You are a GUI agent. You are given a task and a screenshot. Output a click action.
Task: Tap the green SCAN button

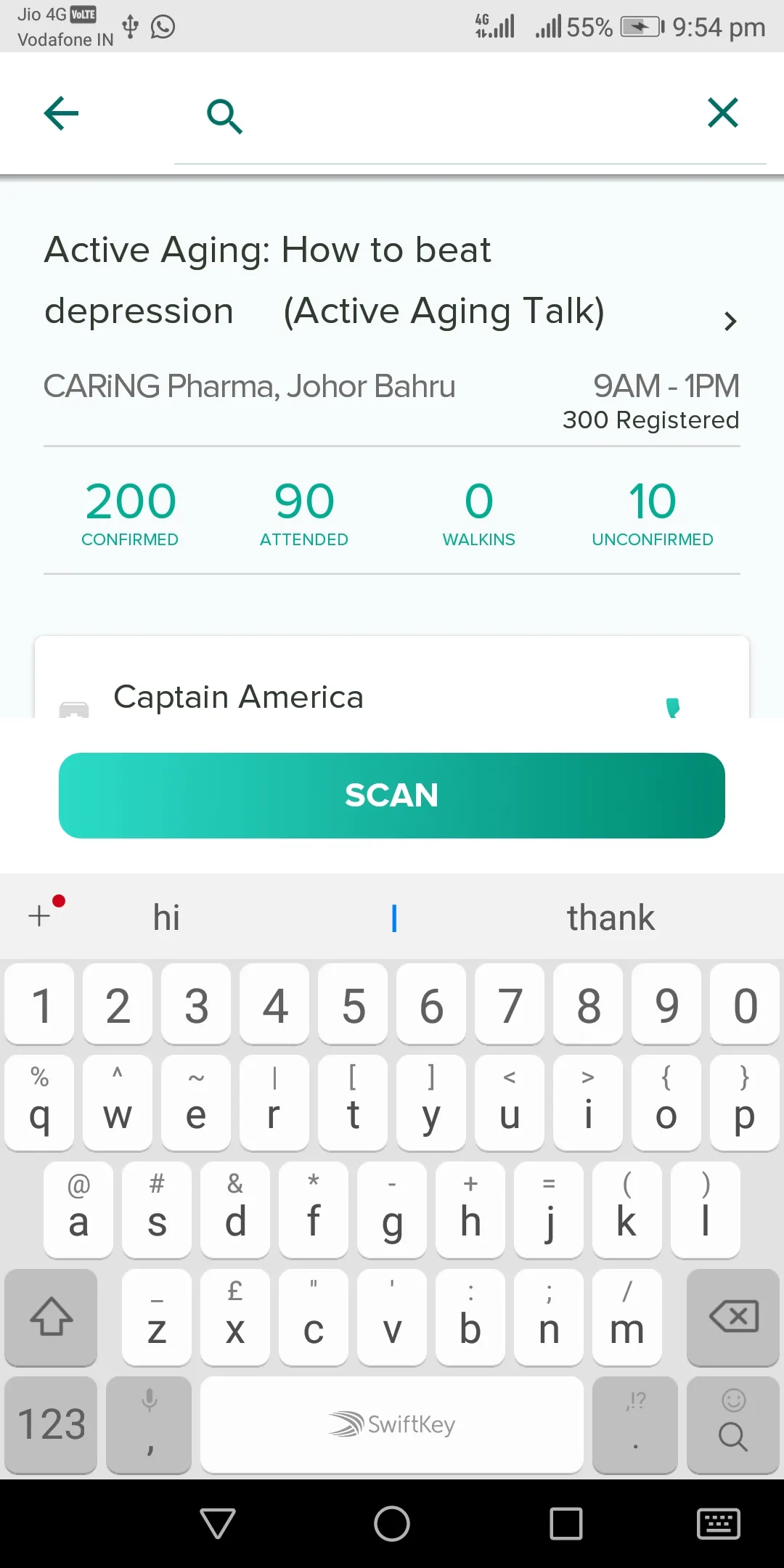pos(392,795)
